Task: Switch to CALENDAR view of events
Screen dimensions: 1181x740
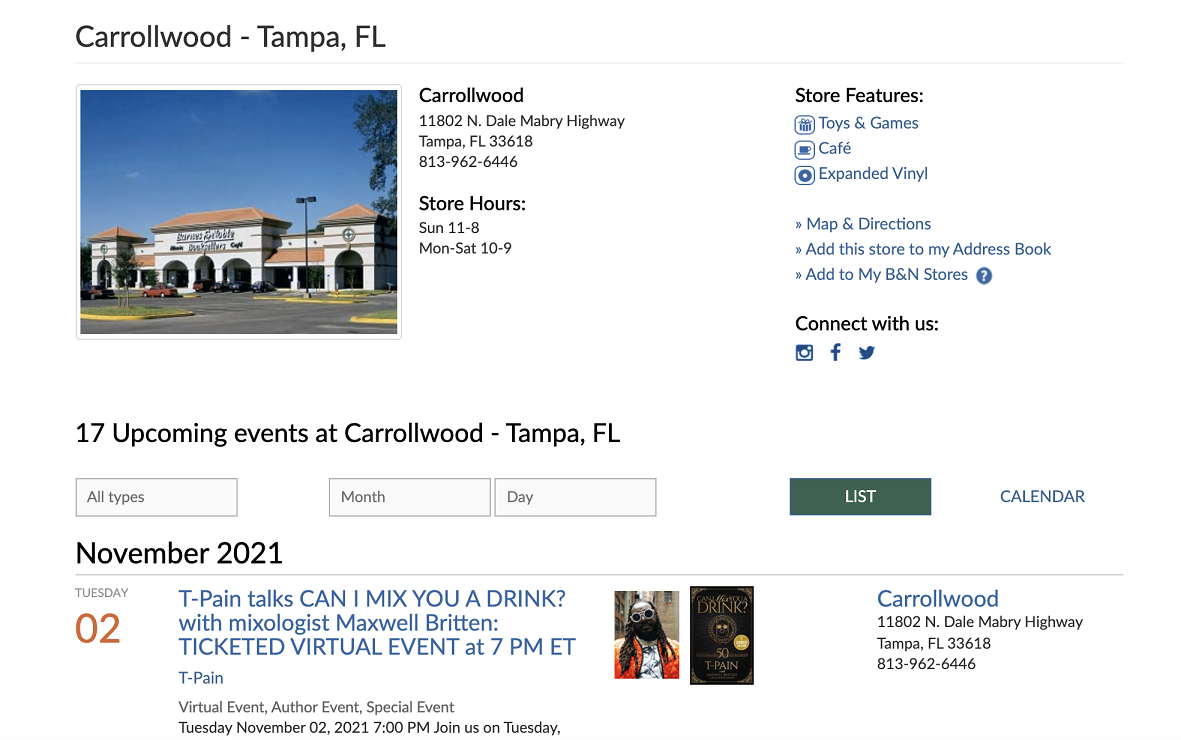Action: point(1042,497)
